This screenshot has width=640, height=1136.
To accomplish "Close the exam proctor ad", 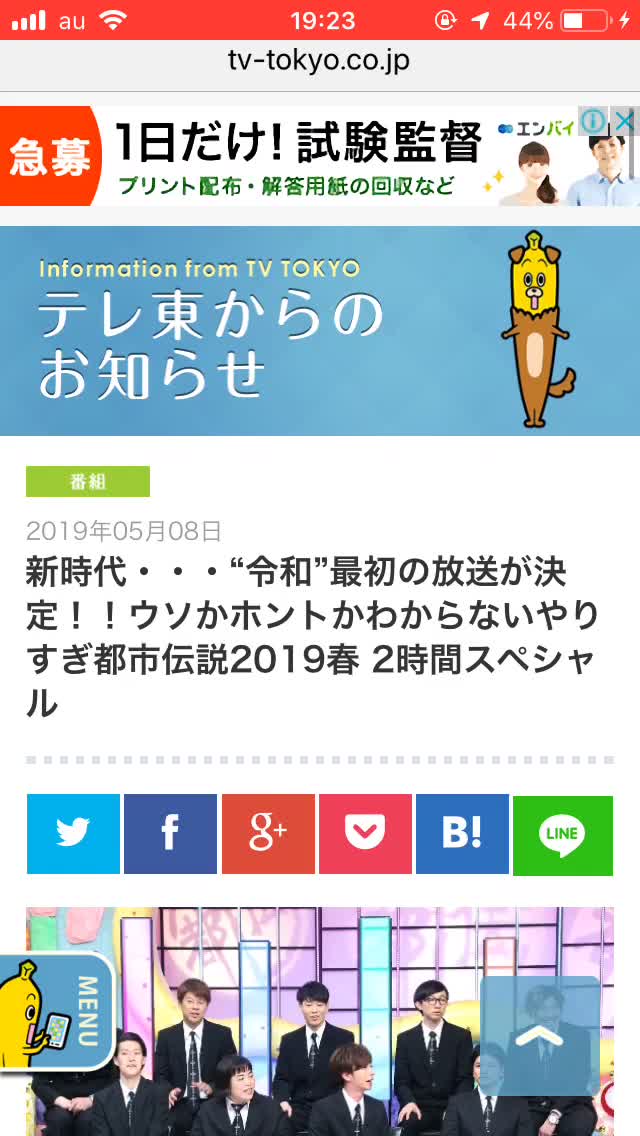I will point(624,121).
